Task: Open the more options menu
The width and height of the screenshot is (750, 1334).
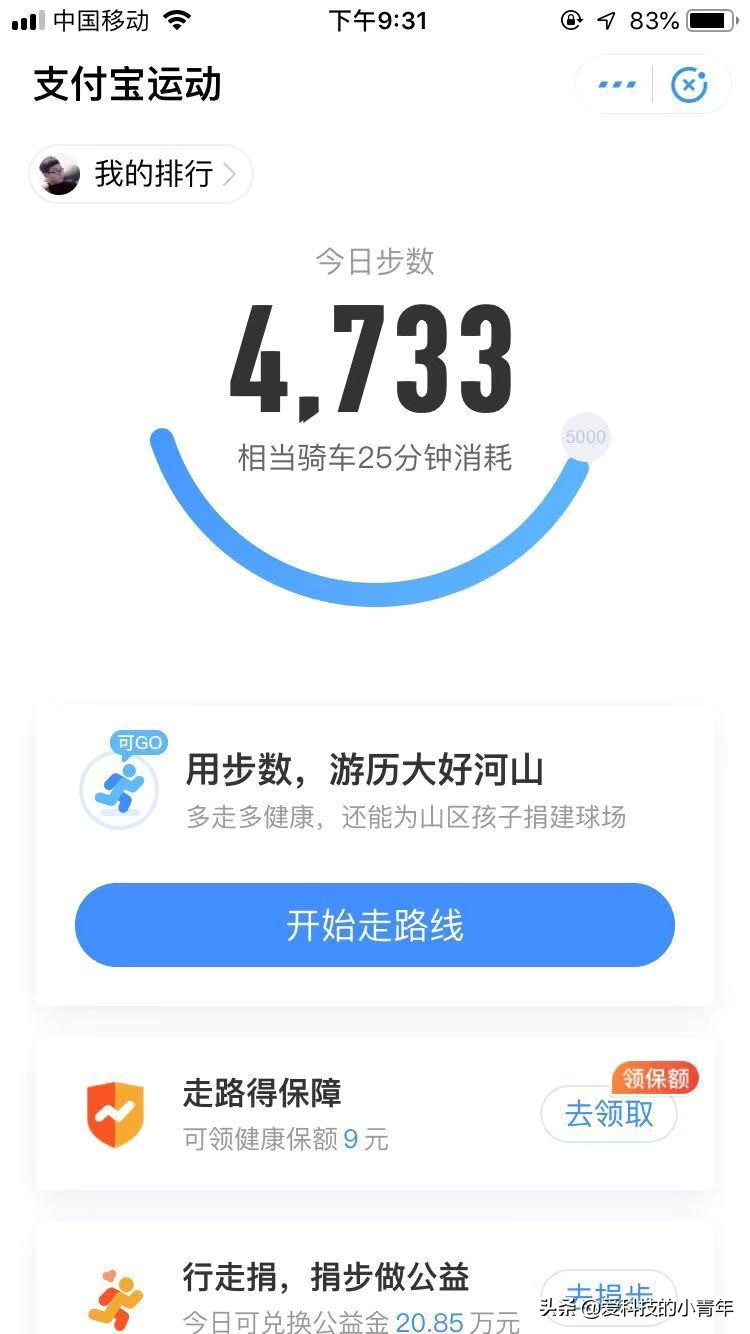Action: pos(614,84)
